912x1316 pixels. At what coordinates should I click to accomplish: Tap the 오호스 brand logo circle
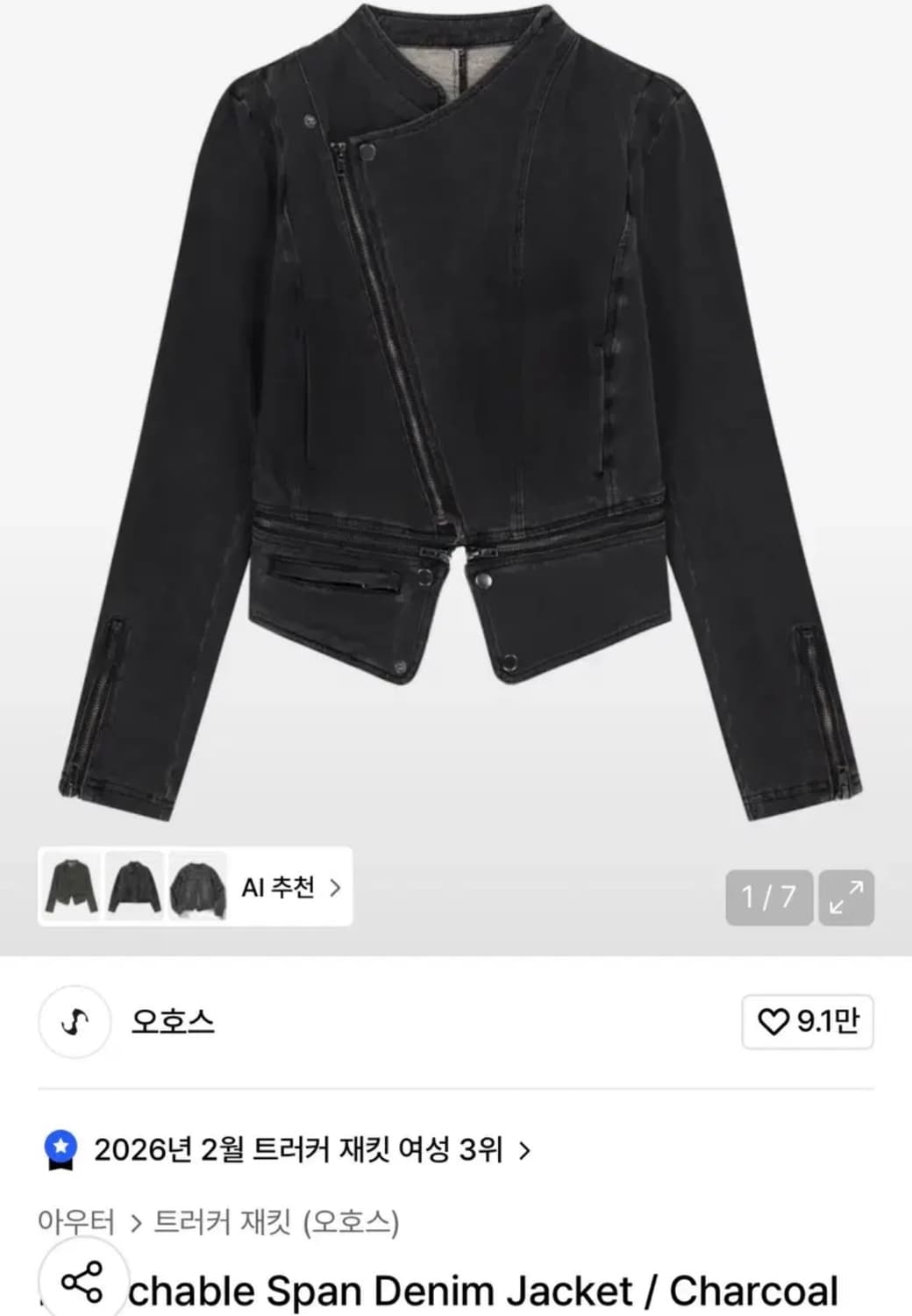tap(73, 1021)
